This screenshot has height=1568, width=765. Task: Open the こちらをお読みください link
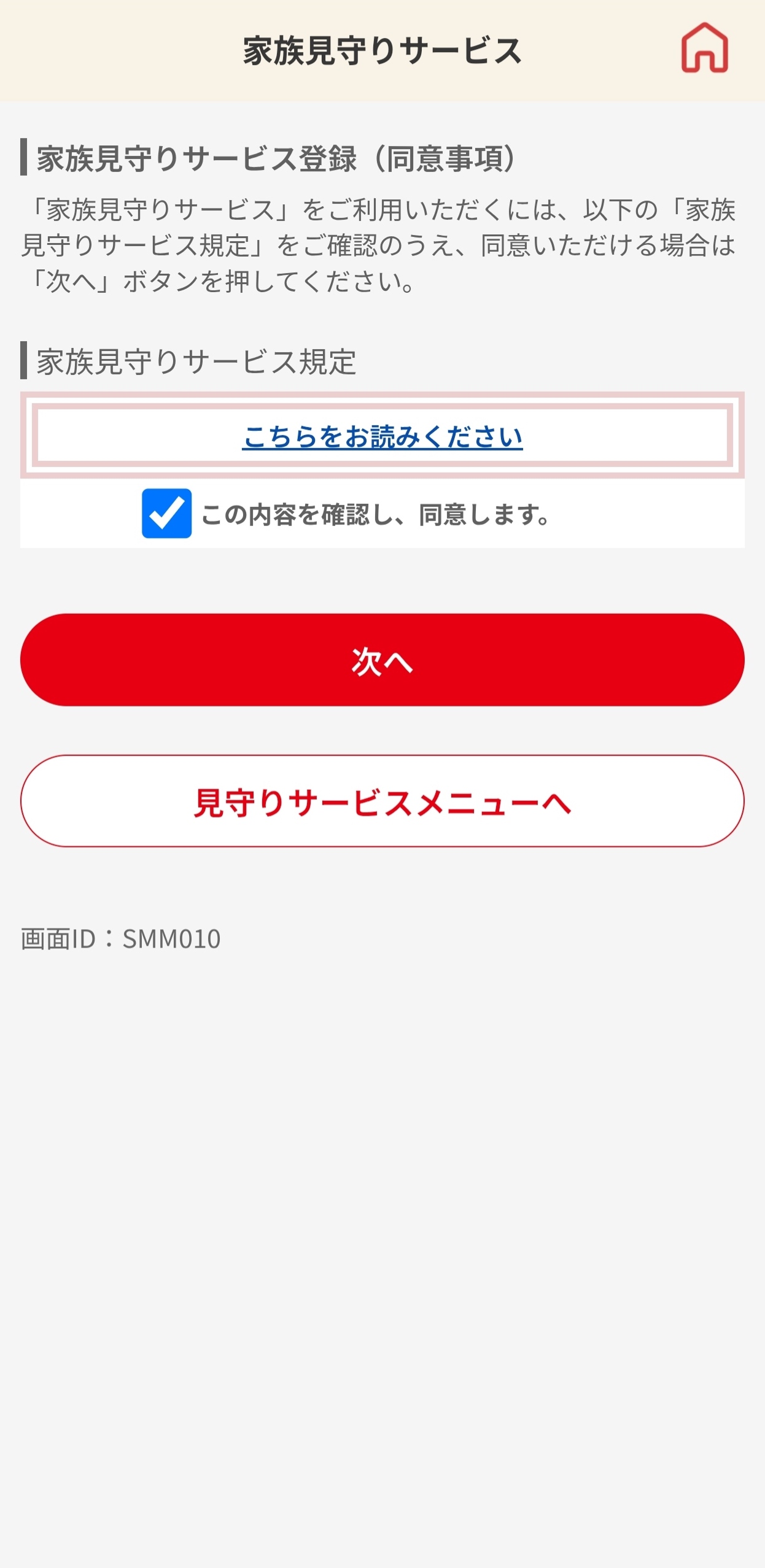(x=382, y=437)
